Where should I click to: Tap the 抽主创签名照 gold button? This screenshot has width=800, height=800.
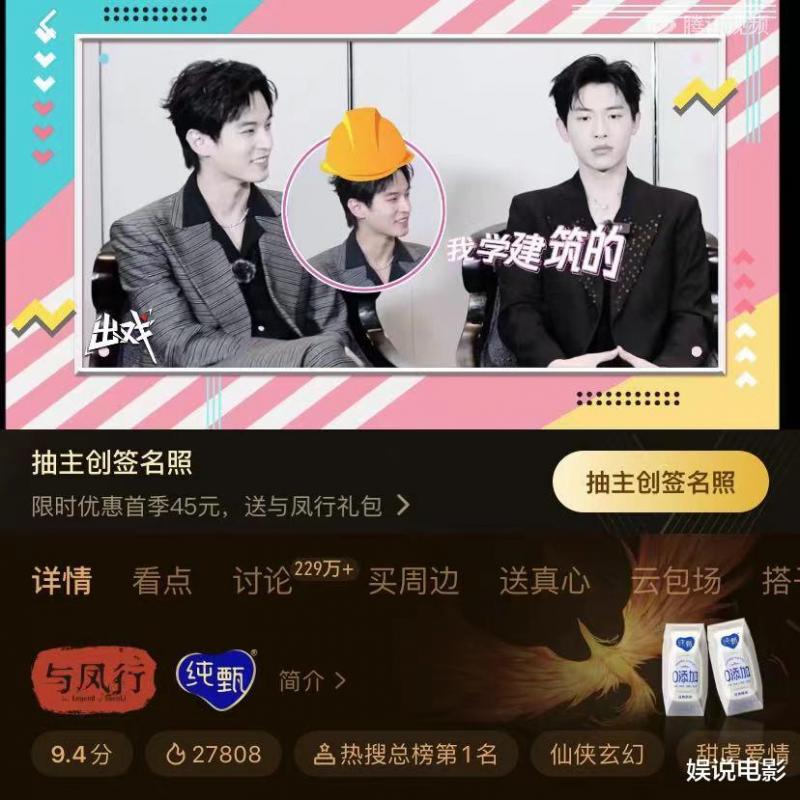(x=660, y=483)
